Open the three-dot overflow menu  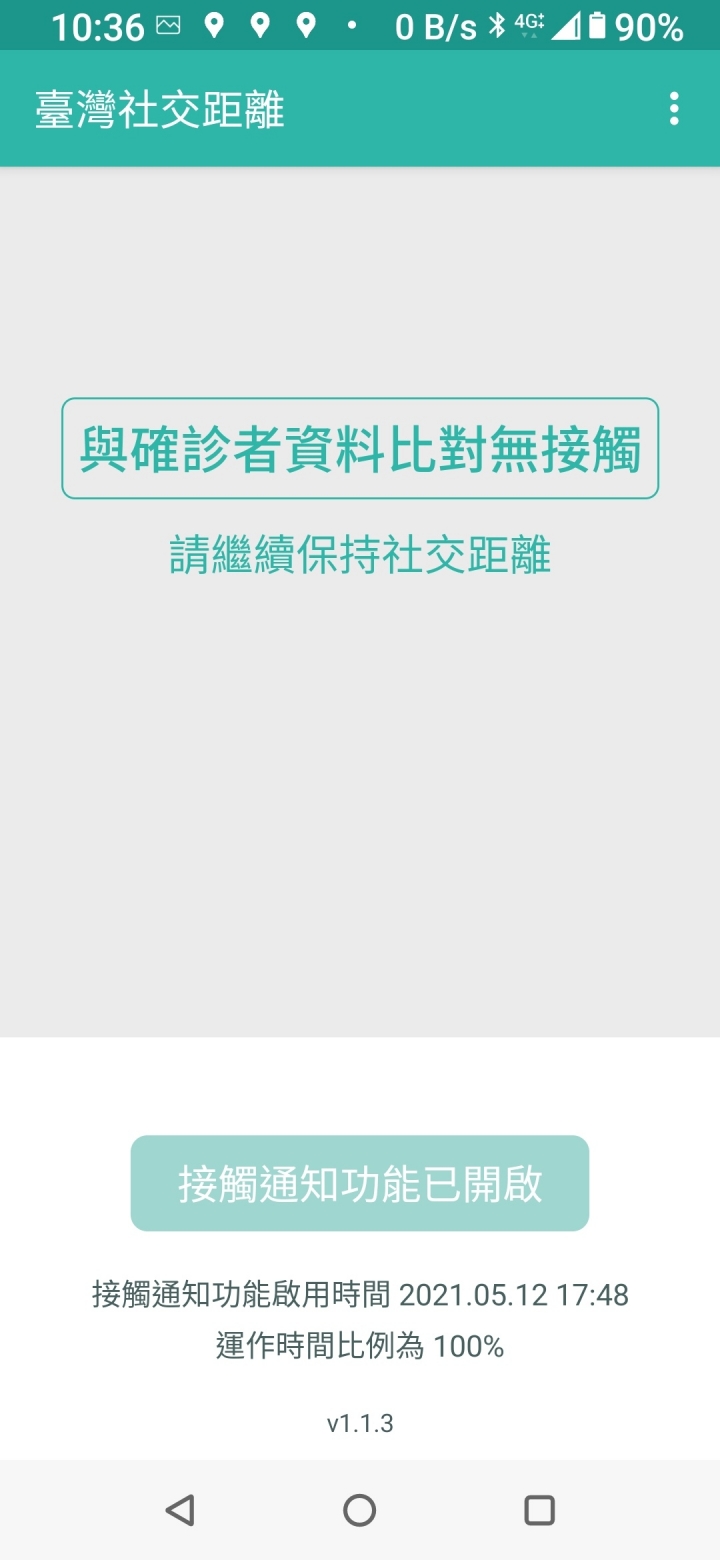point(674,109)
